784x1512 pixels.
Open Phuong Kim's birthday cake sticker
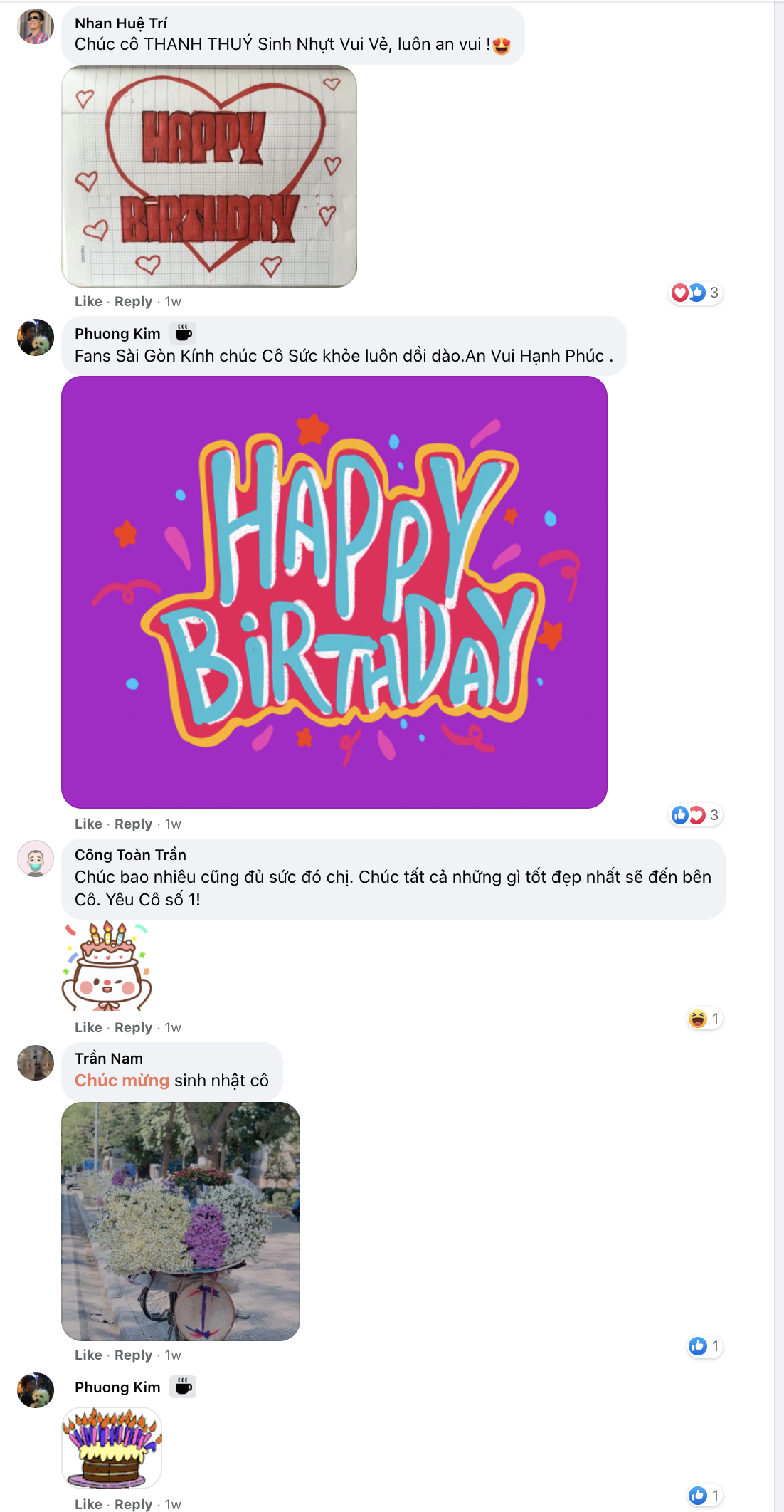tap(112, 1448)
